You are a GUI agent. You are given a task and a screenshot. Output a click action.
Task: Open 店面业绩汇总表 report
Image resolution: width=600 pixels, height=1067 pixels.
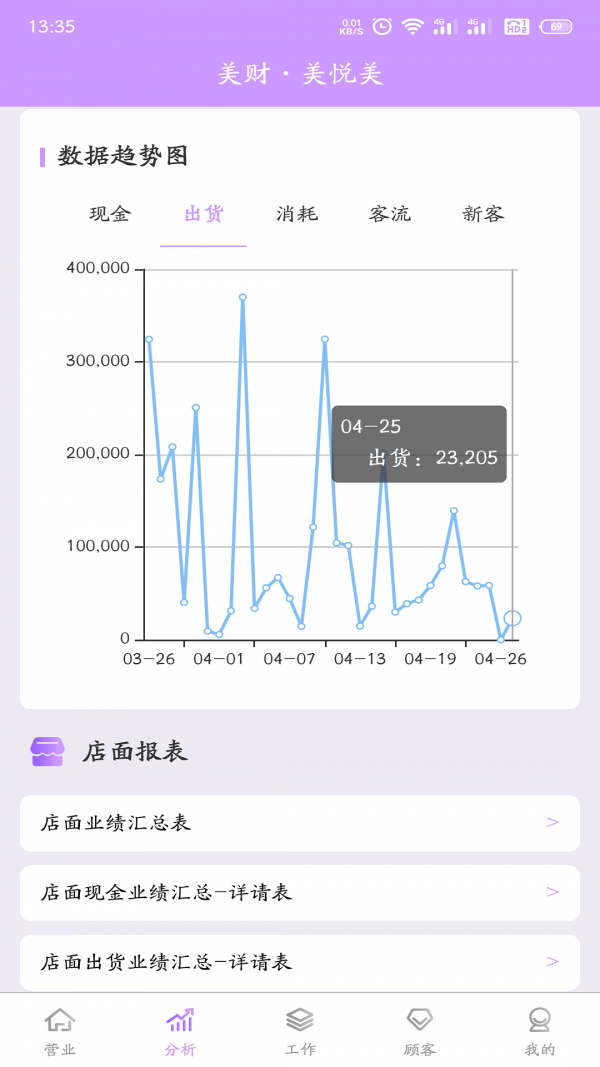(x=300, y=823)
